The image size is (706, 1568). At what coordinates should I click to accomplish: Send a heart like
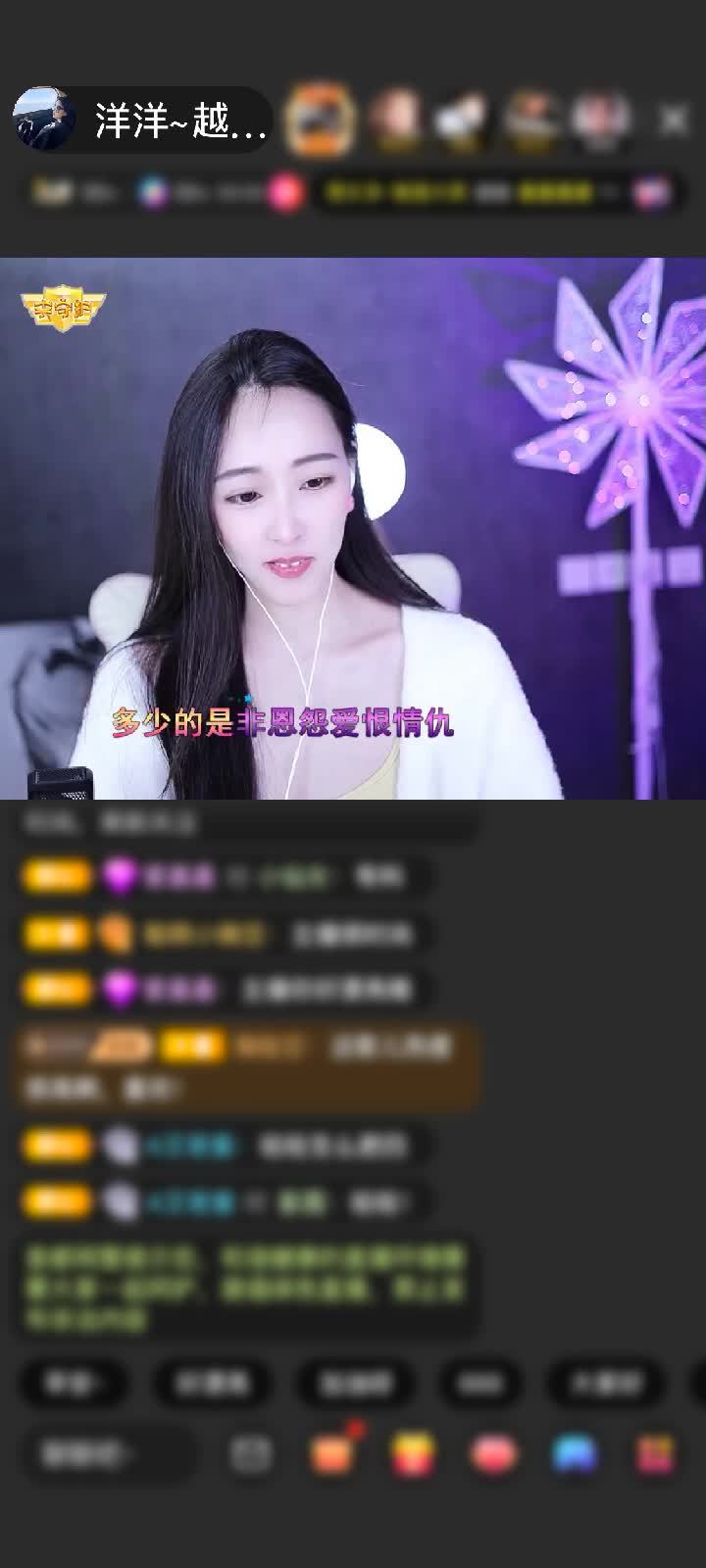(x=494, y=1453)
